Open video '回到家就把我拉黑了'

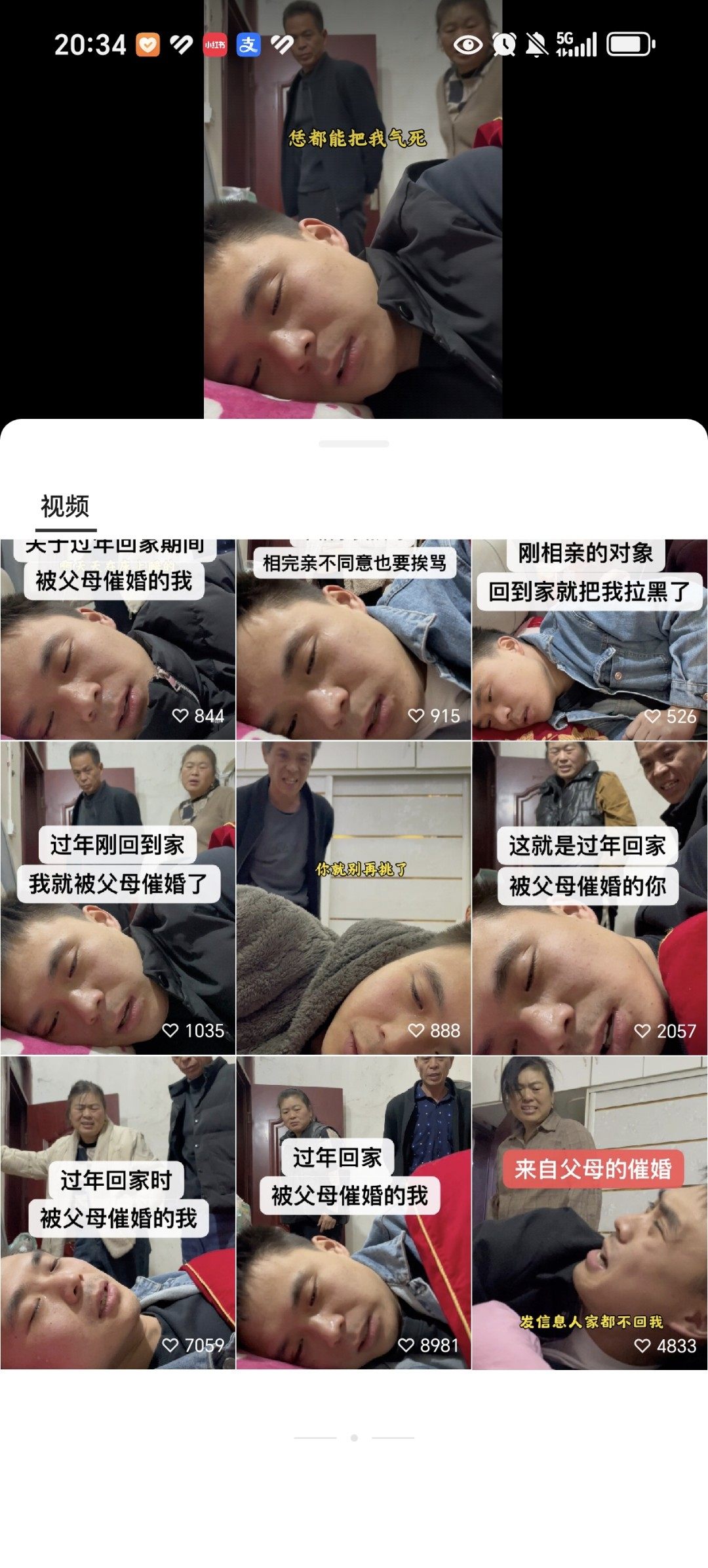[589, 640]
